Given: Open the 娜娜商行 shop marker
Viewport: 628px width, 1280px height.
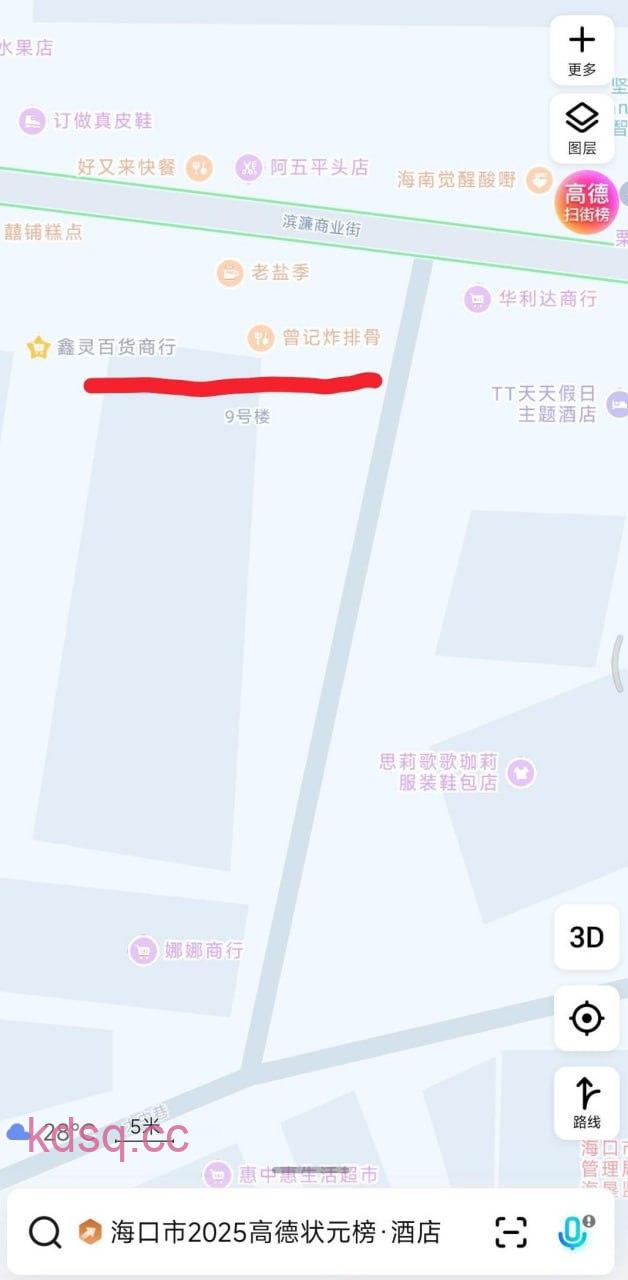Looking at the screenshot, I should (144, 950).
